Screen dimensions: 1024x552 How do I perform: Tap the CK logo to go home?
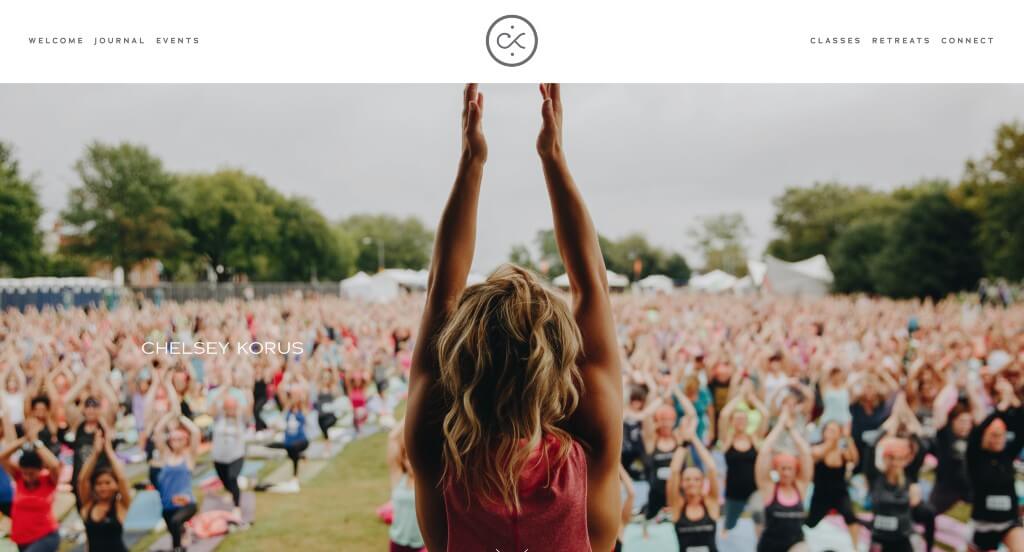pyautogui.click(x=512, y=41)
